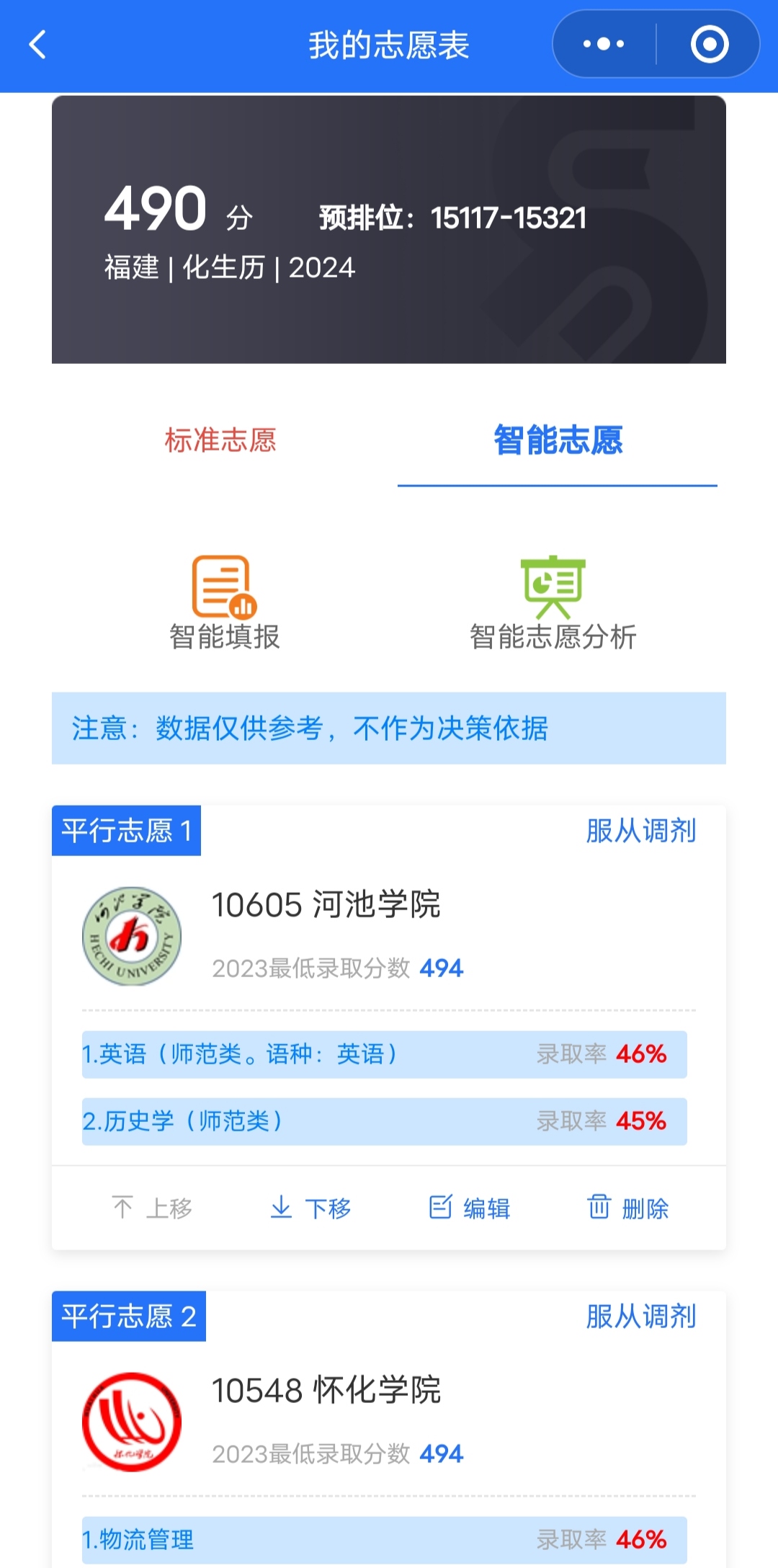Close the mini program with the circle icon
Image resolution: width=778 pixels, height=1568 pixels.
tap(710, 45)
